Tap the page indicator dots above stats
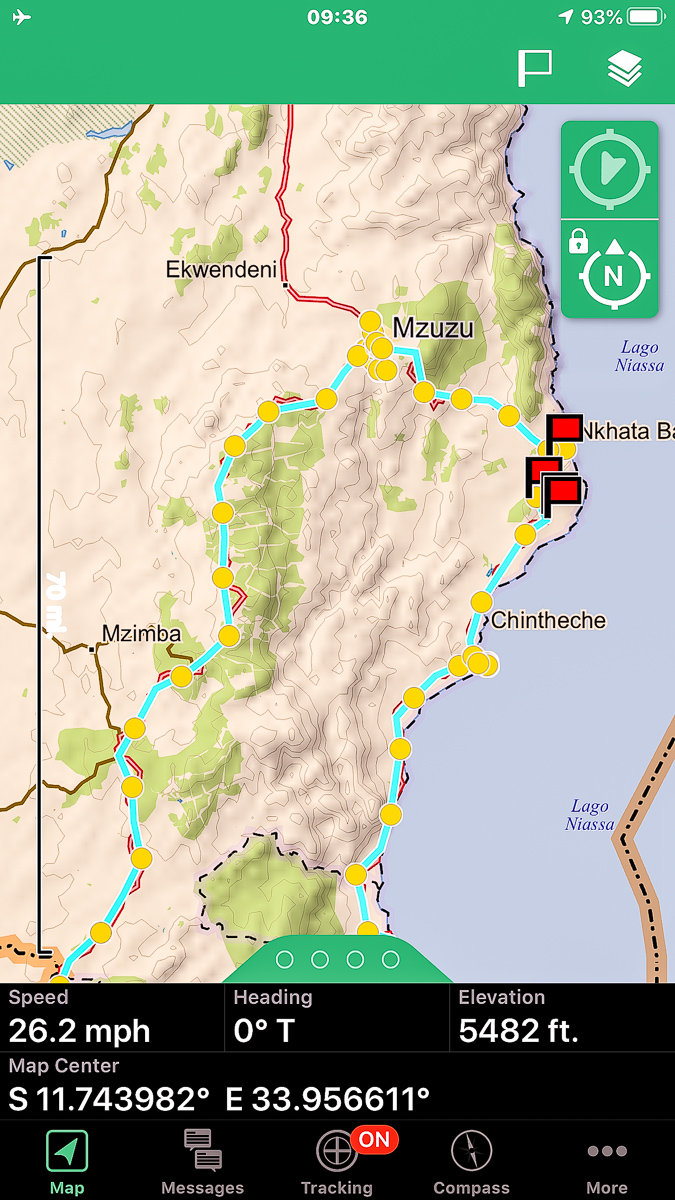 (337, 959)
